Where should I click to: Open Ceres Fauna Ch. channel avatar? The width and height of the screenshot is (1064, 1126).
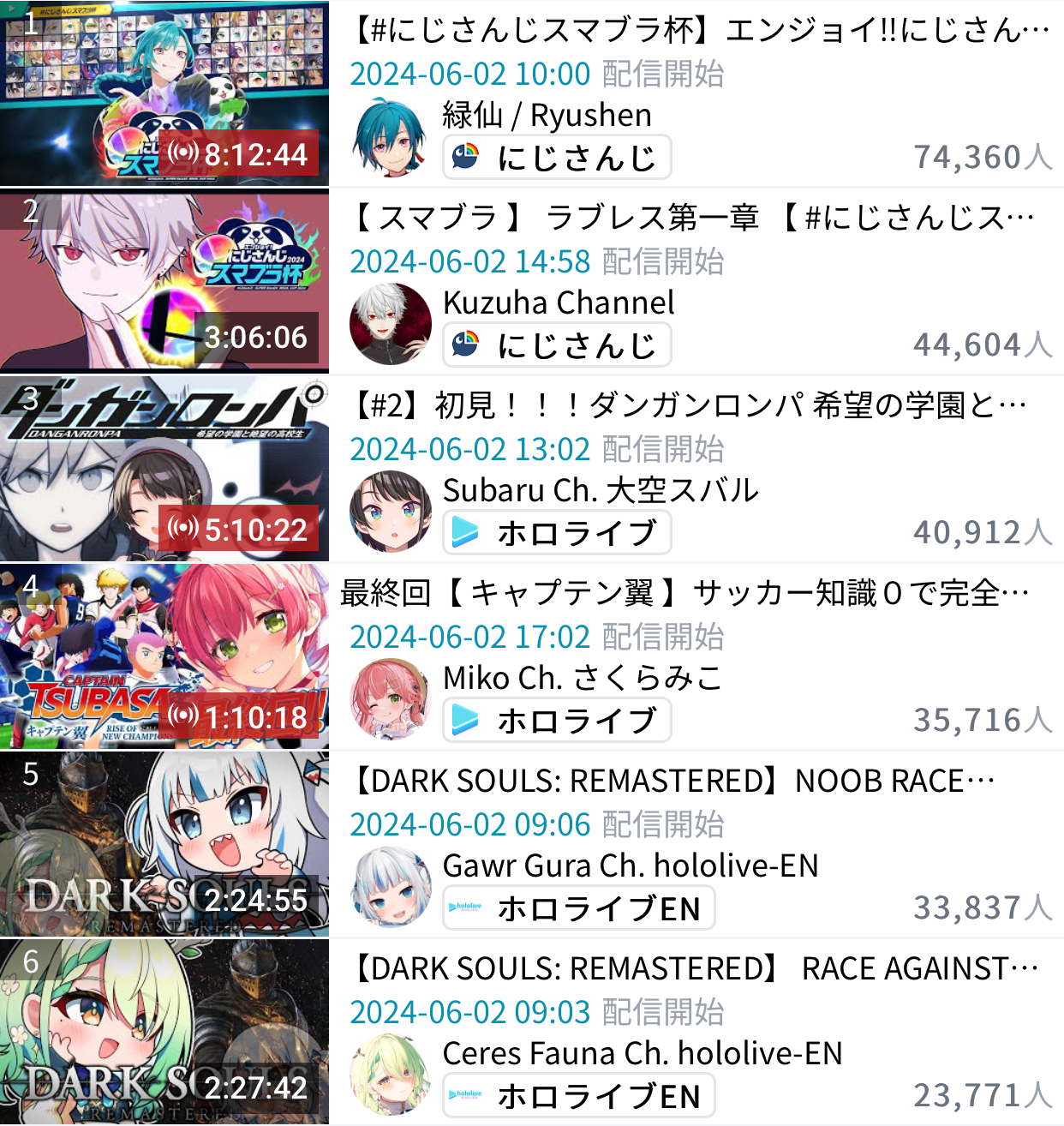click(x=391, y=1075)
